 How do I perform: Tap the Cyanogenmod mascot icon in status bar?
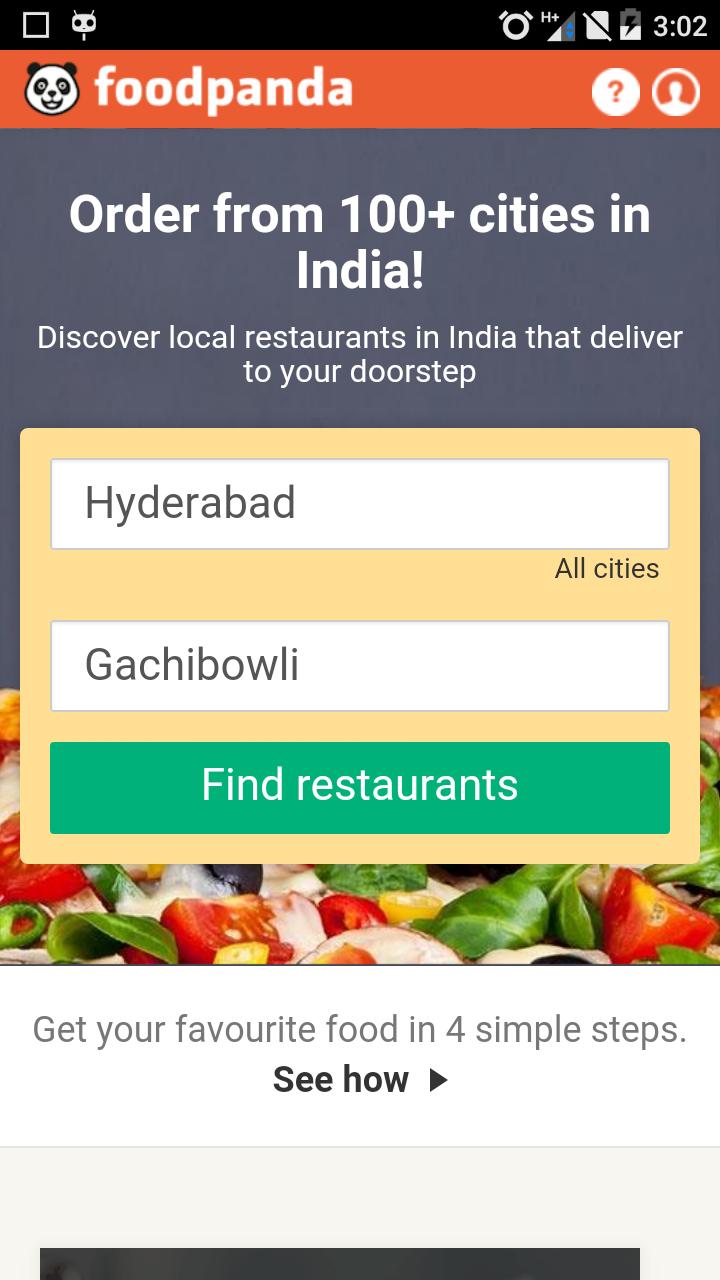pyautogui.click(x=84, y=25)
